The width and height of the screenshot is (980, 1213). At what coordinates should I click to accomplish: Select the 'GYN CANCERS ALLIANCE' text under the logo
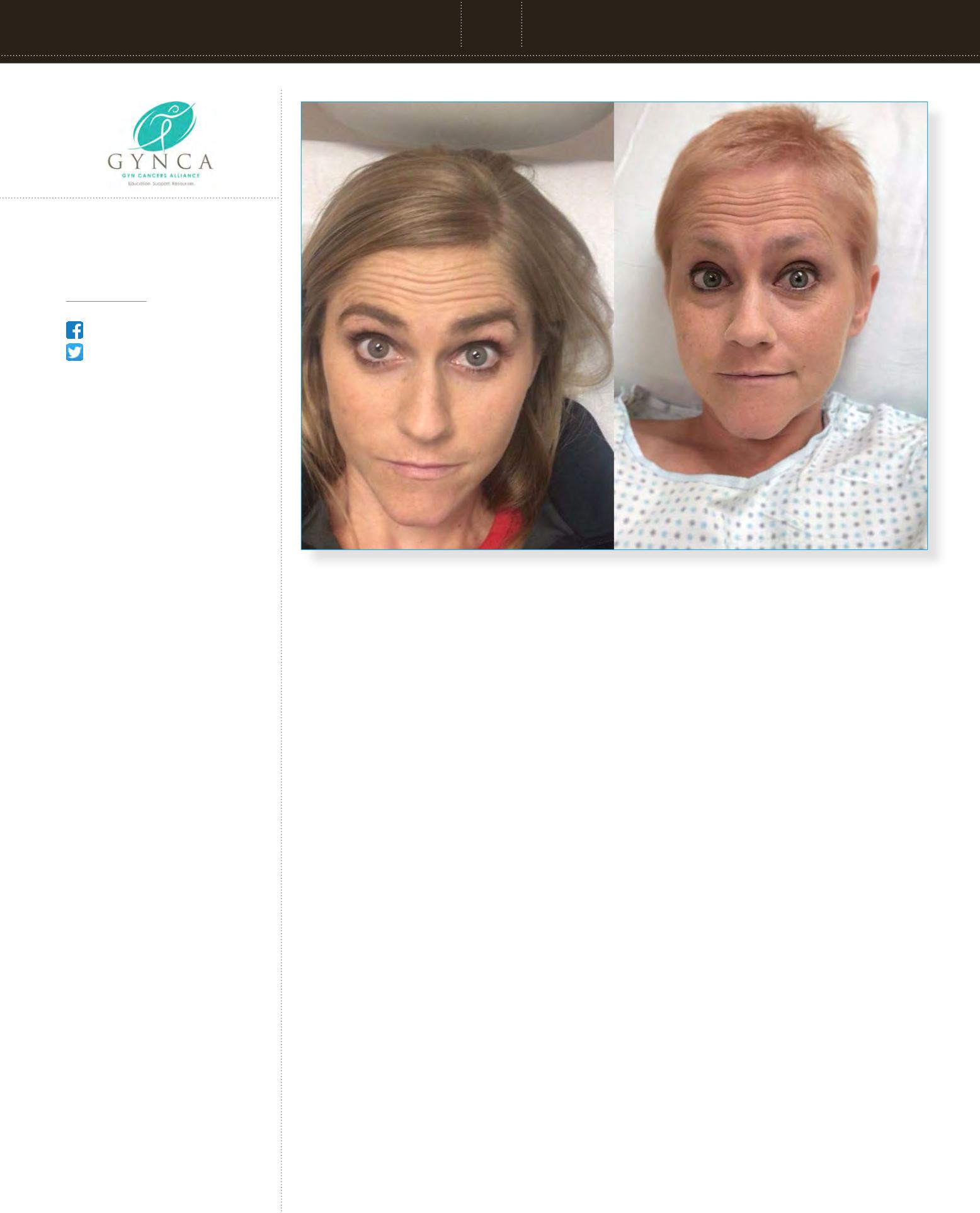click(160, 175)
